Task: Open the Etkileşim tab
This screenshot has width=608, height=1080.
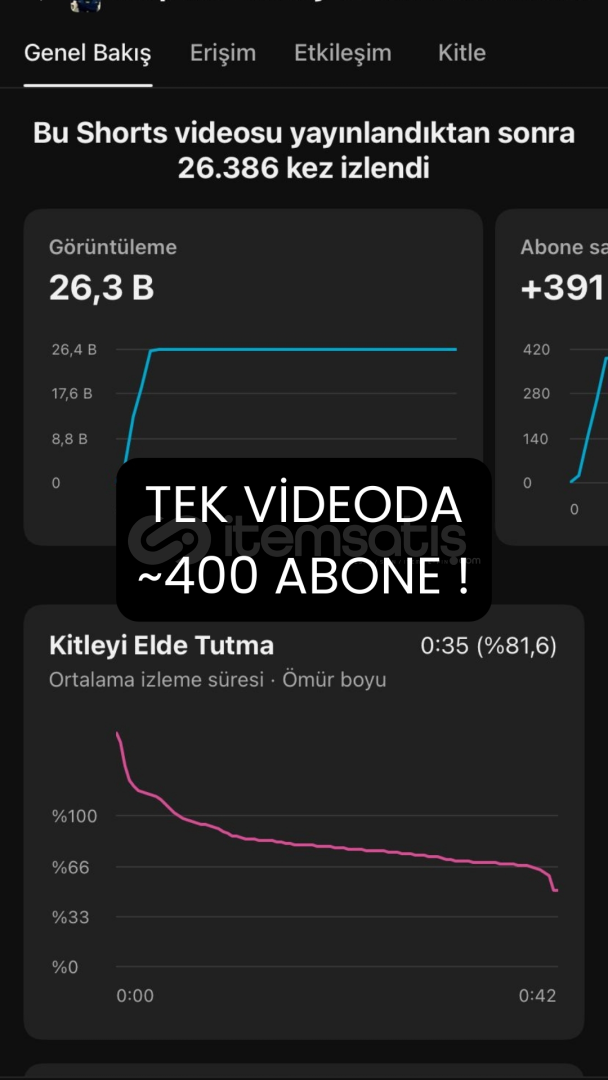Action: tap(342, 53)
